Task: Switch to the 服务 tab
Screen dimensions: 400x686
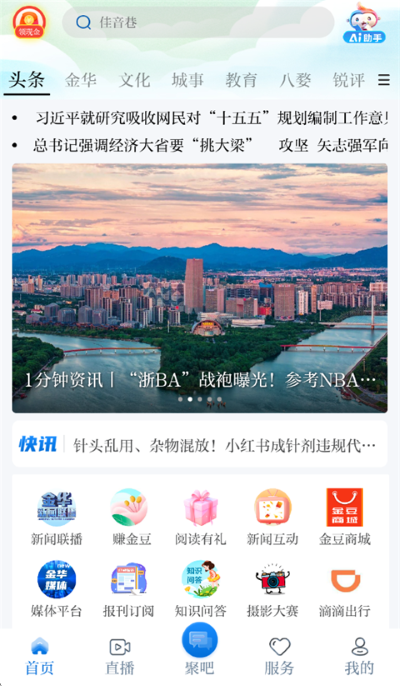Action: [x=279, y=657]
